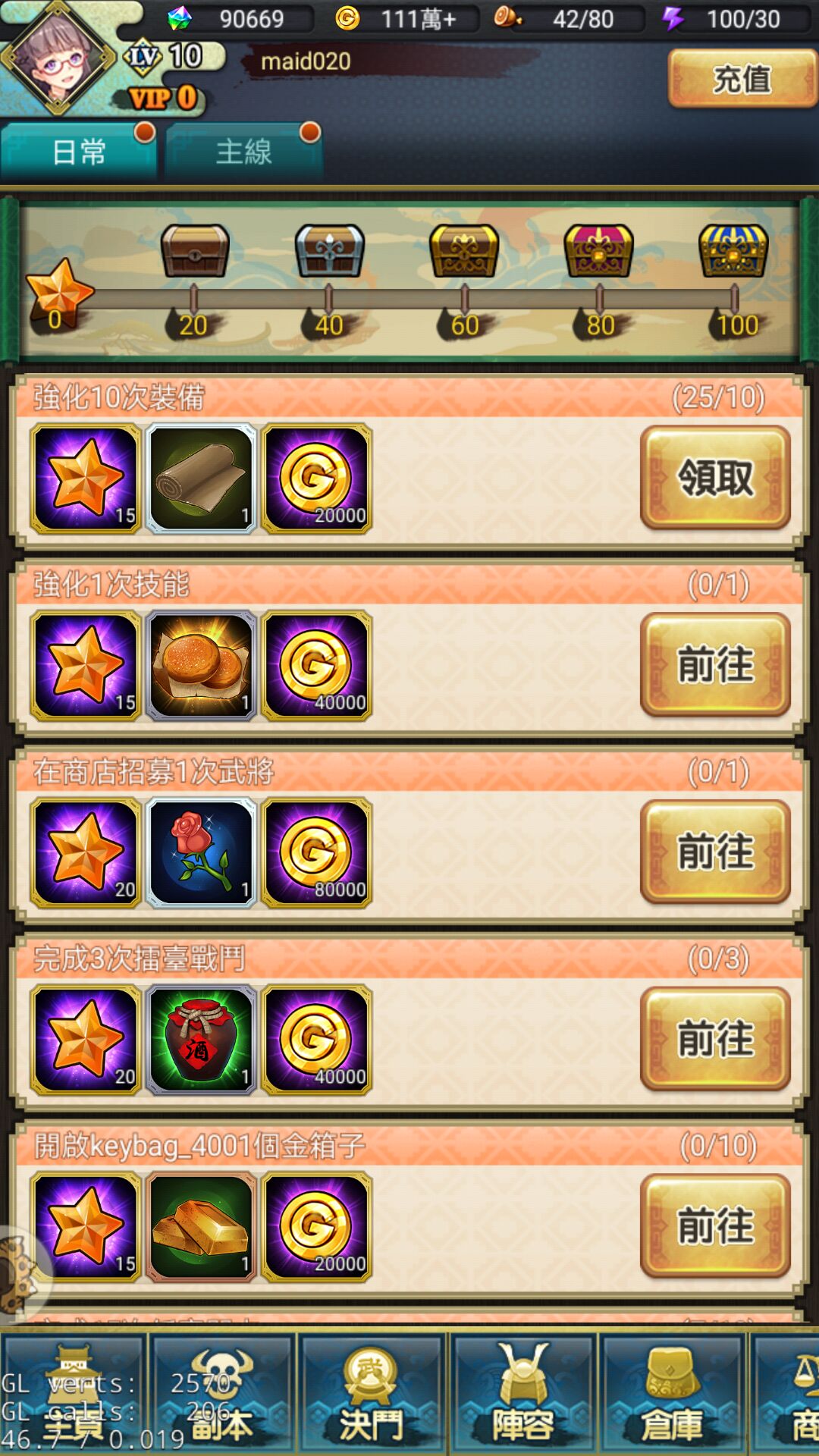The height and width of the screenshot is (1456, 819).
Task: Open the 20-point treasure chest
Action: tap(195, 251)
